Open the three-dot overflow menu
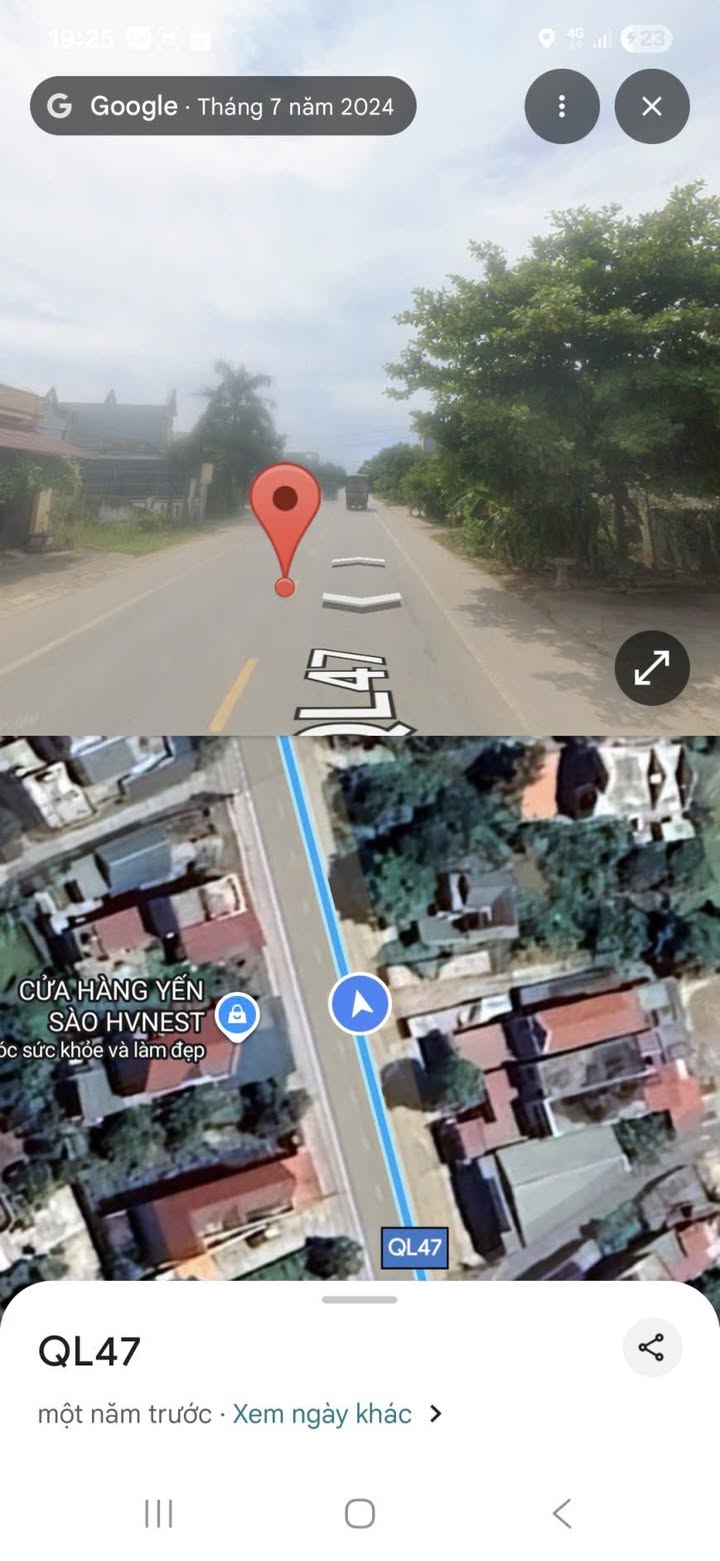The image size is (720, 1561). coord(562,106)
